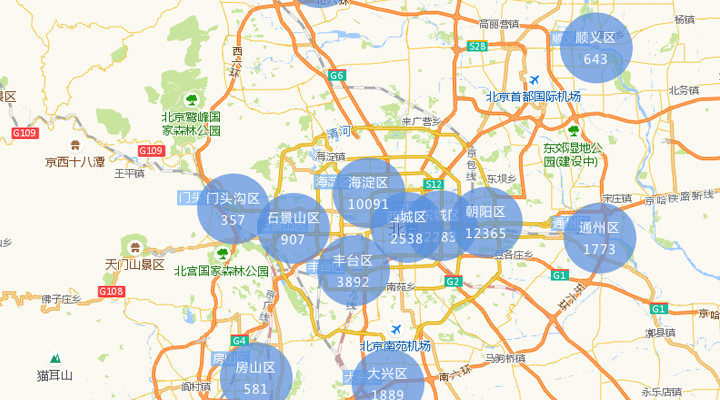The width and height of the screenshot is (720, 400).
Task: Select the 丰台区 bubble with 3892
Action: [353, 271]
